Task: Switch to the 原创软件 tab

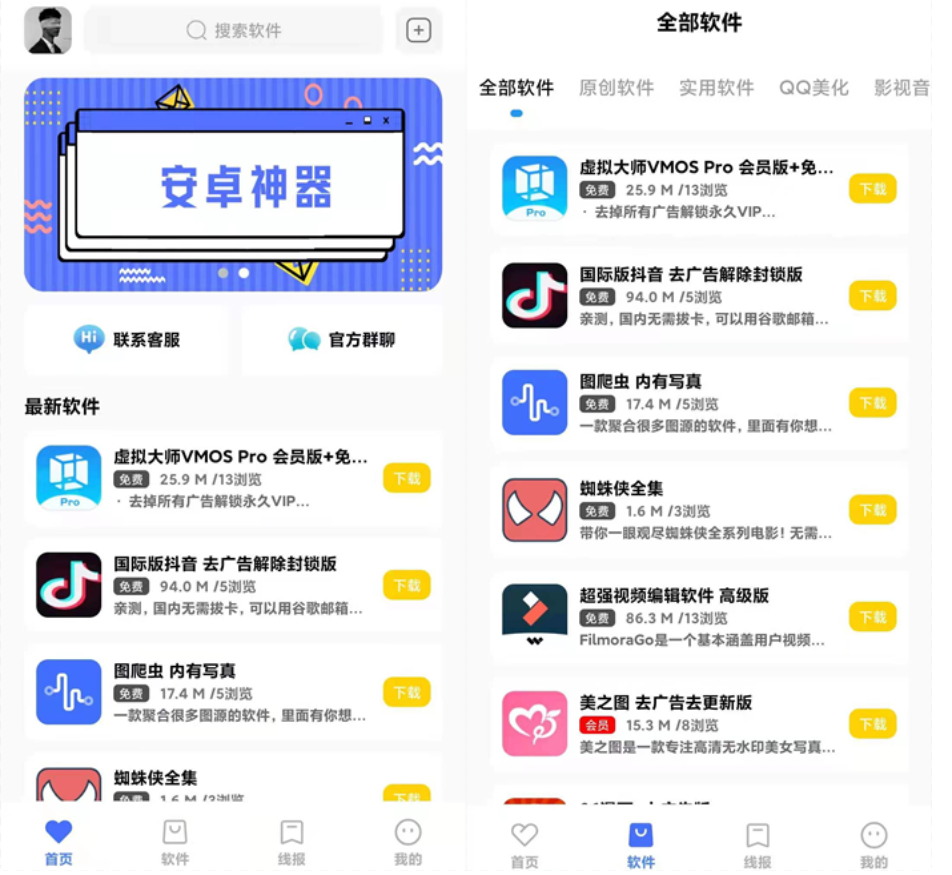Action: coord(616,88)
